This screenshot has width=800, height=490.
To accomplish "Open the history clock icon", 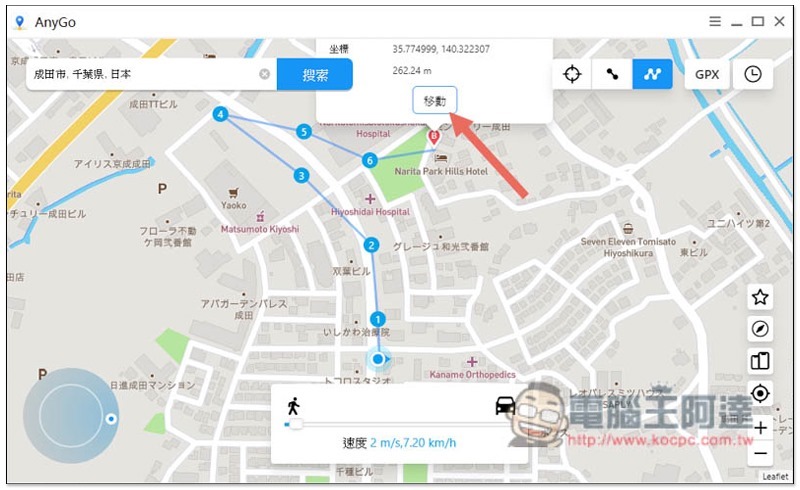I will pyautogui.click(x=752, y=75).
